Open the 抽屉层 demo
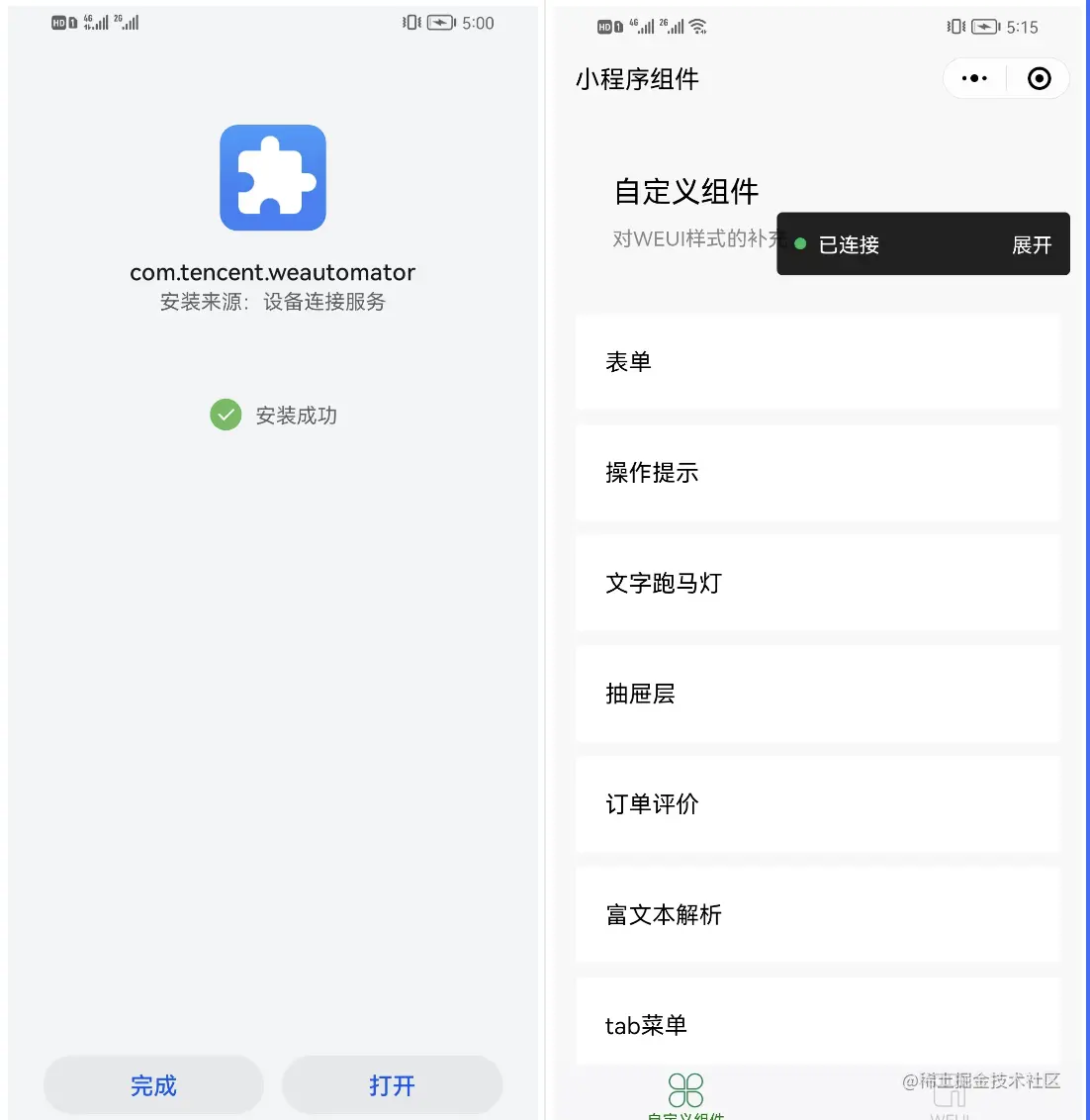This screenshot has height=1120, width=1090. [817, 695]
